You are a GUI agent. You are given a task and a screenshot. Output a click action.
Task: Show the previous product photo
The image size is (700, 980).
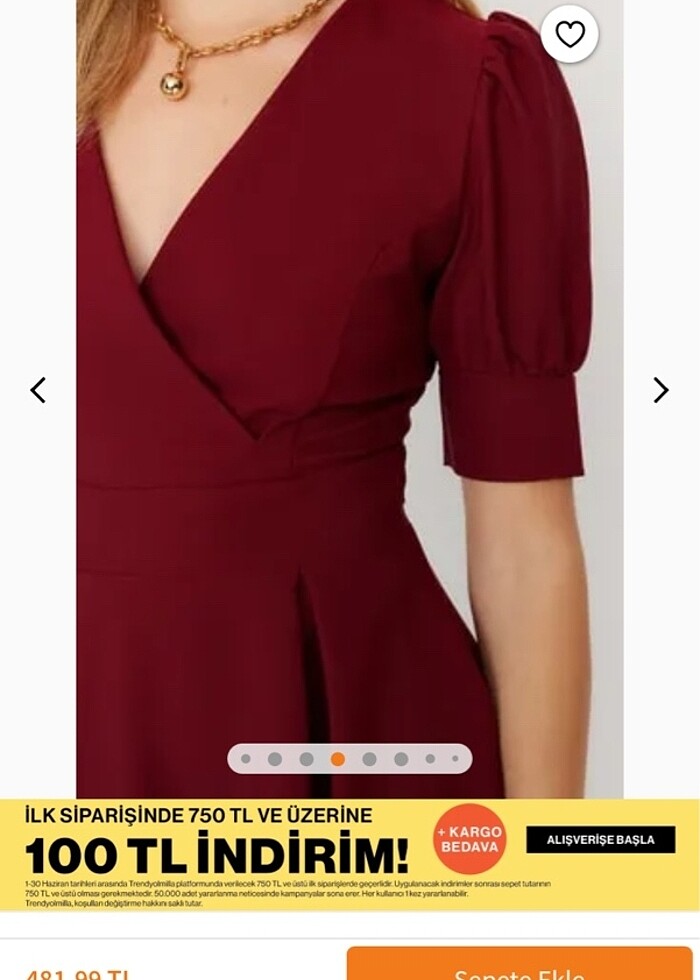pos(38,390)
